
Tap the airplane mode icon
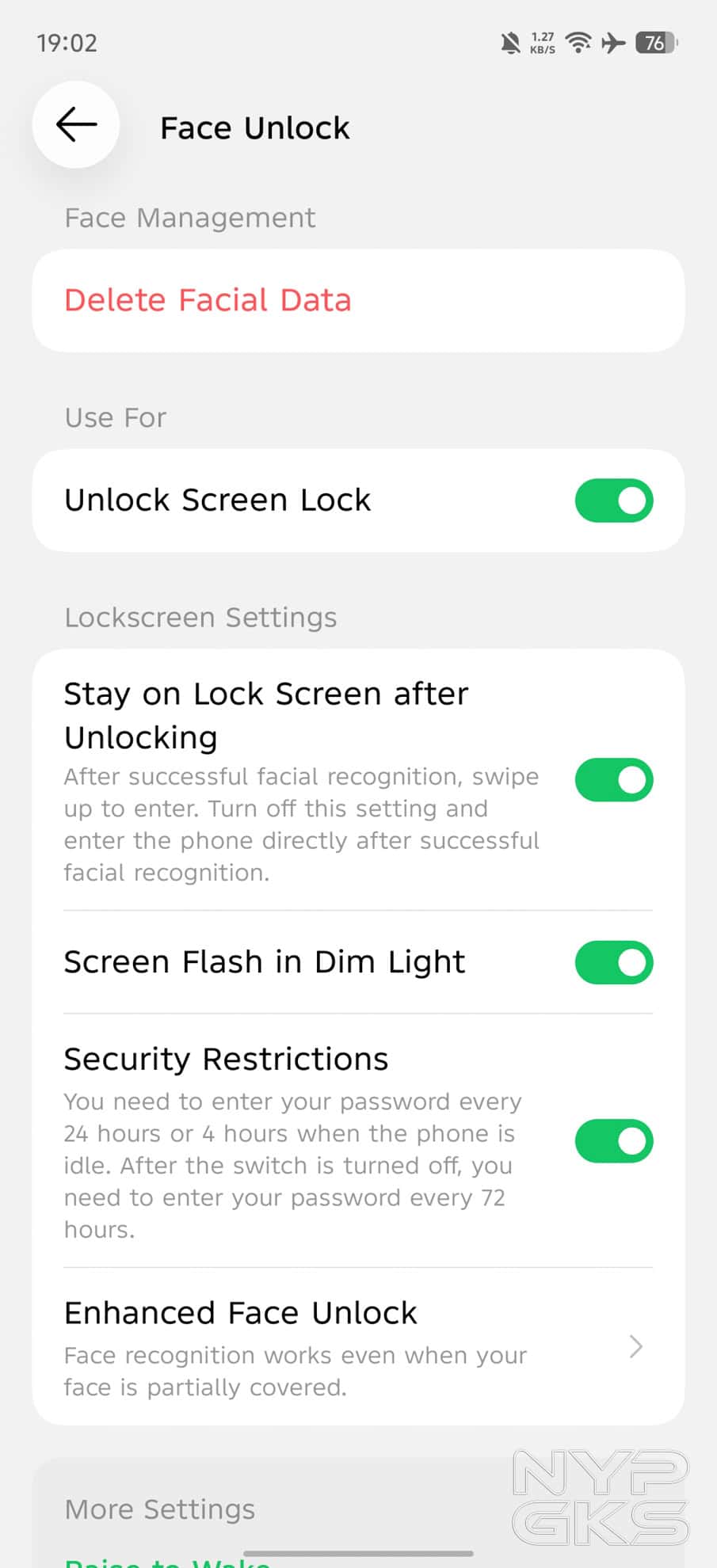[x=614, y=44]
